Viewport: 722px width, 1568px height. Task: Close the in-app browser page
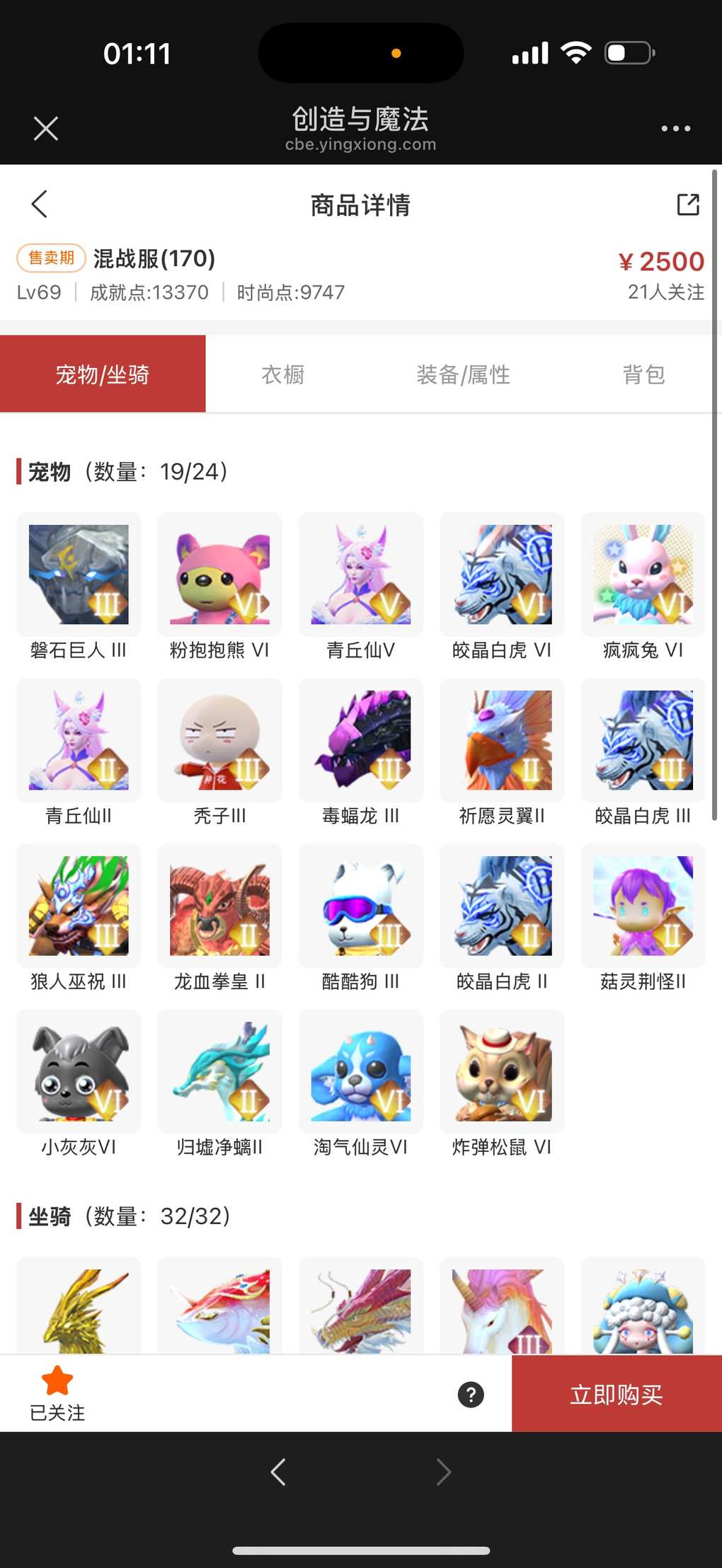tap(46, 129)
